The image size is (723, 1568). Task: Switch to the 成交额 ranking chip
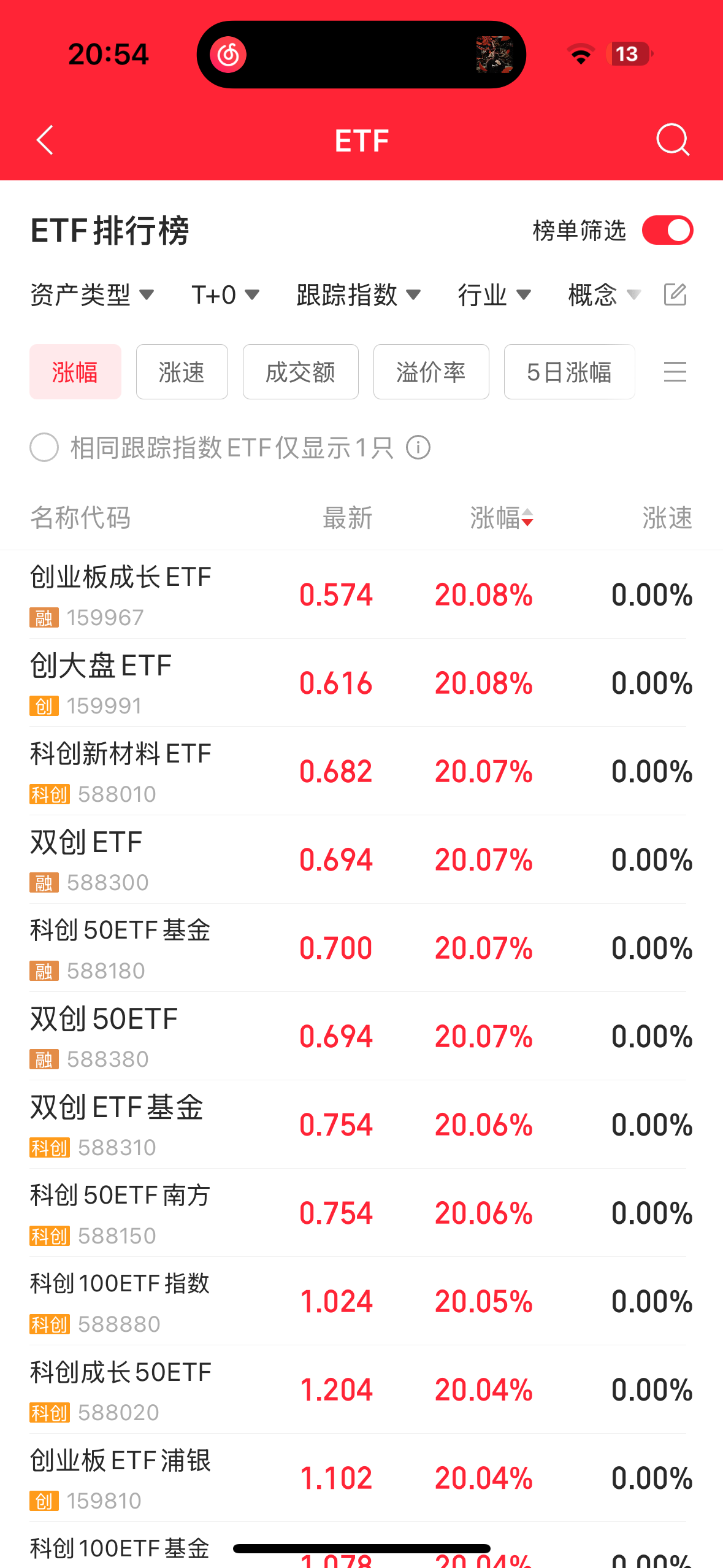pyautogui.click(x=300, y=372)
